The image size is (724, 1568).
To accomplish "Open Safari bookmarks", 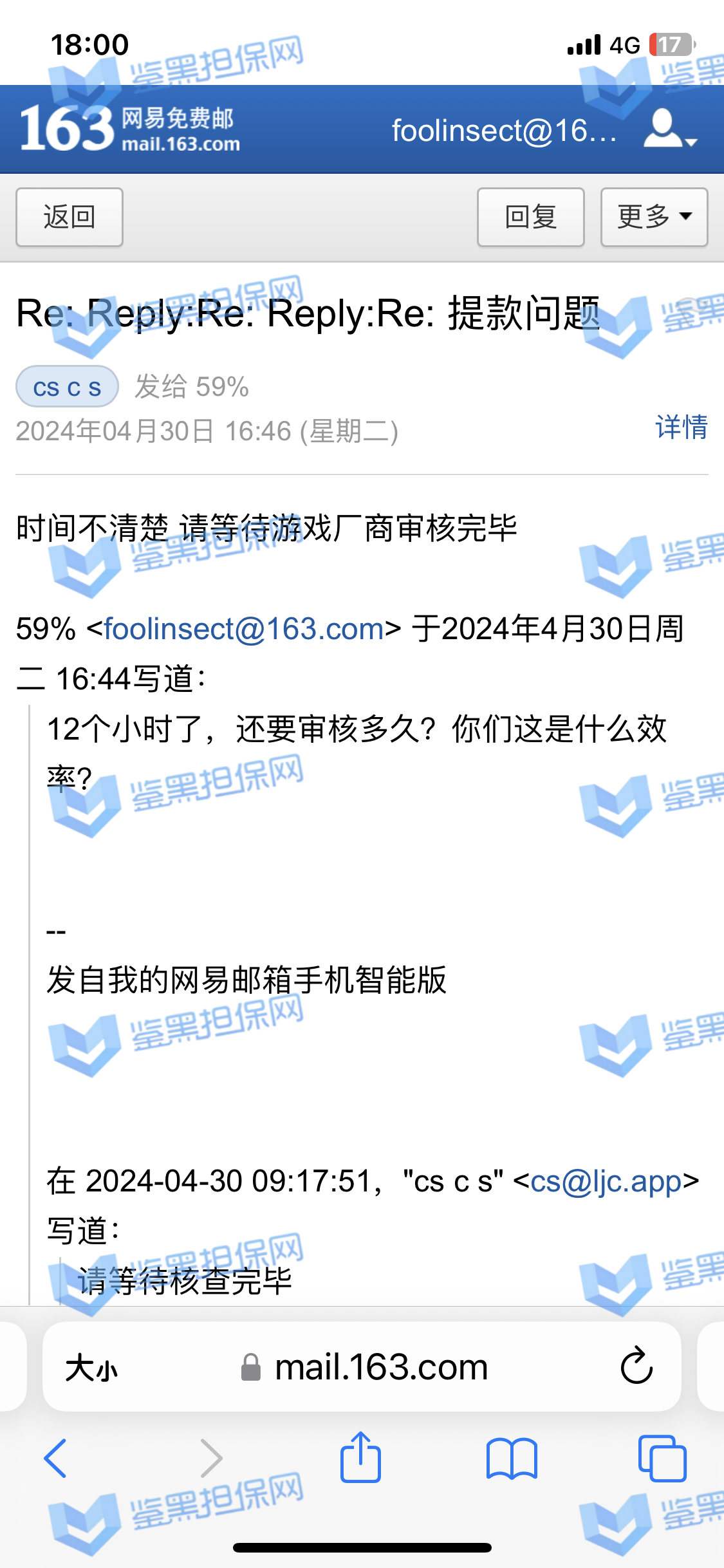I will click(x=512, y=1458).
